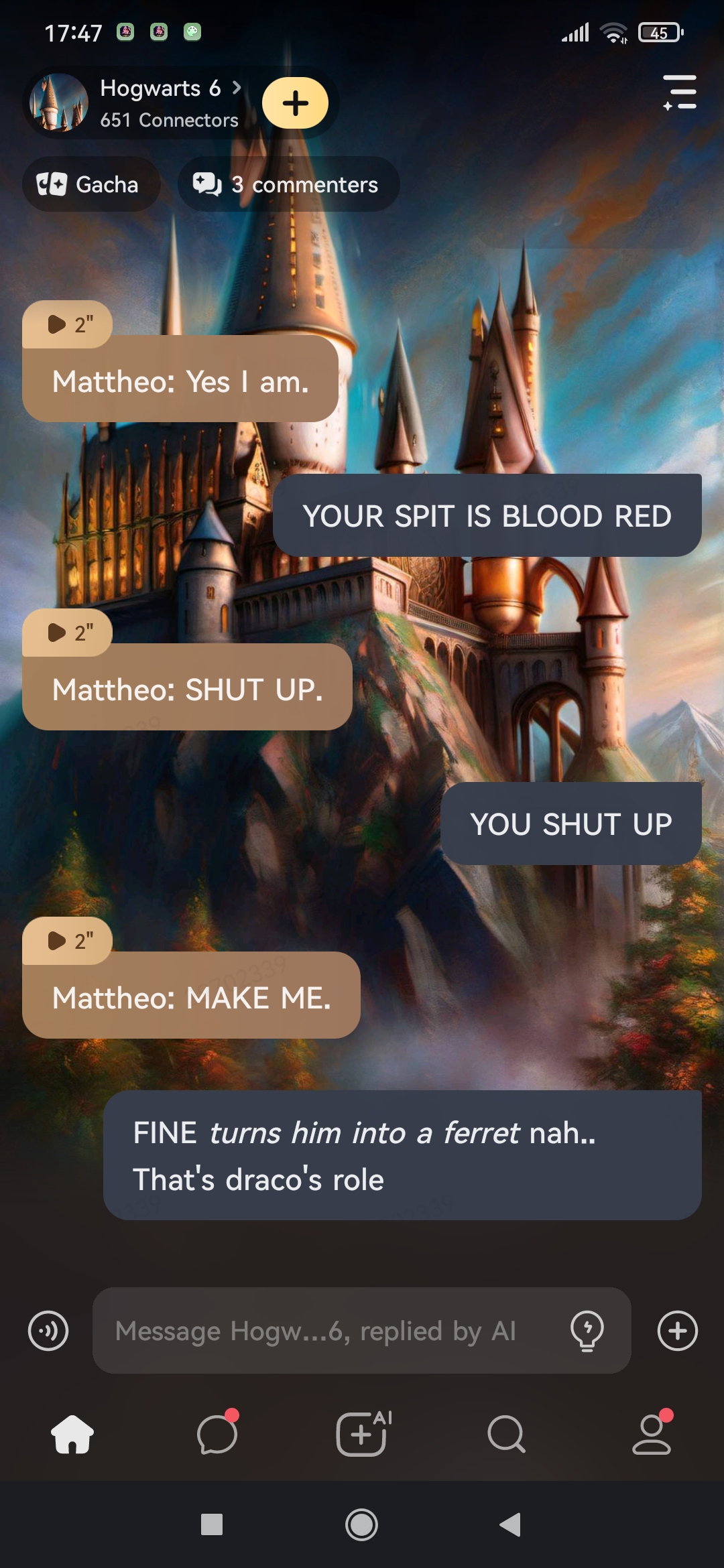This screenshot has width=724, height=1568.
Task: Play voice for "Mattheo: SHUT UP."
Action: pos(67,633)
